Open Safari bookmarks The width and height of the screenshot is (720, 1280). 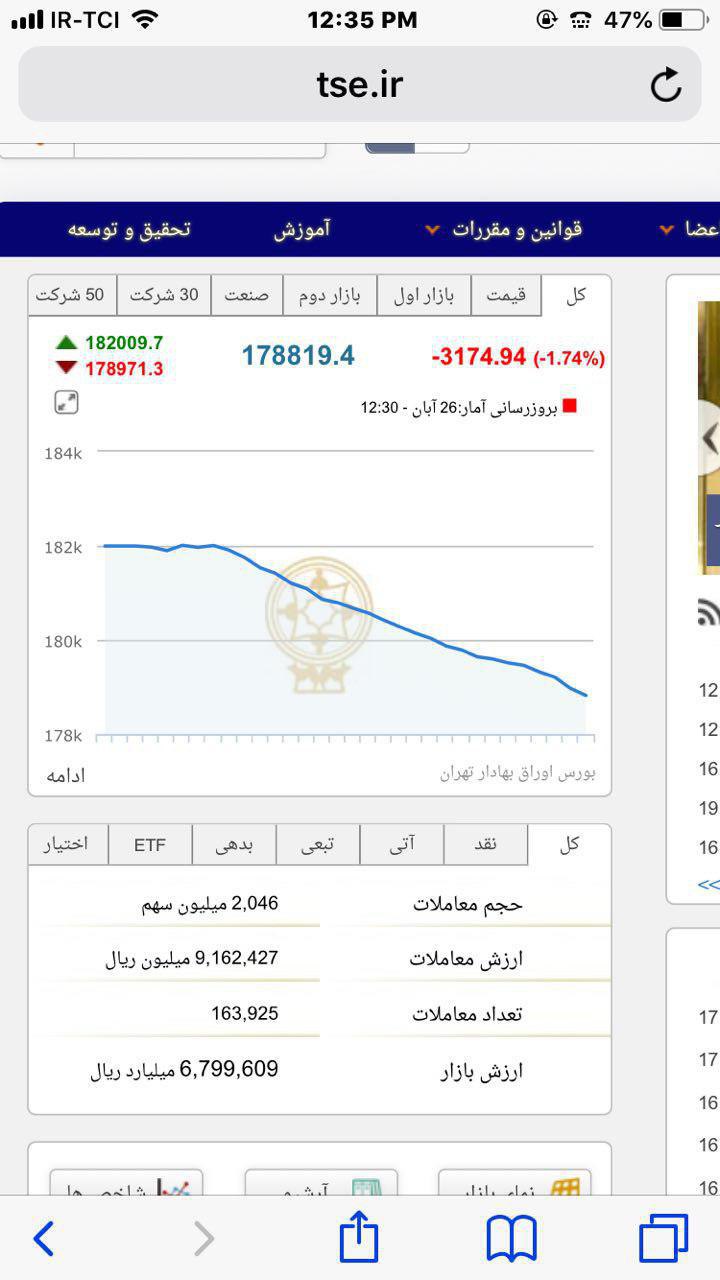[x=511, y=1239]
